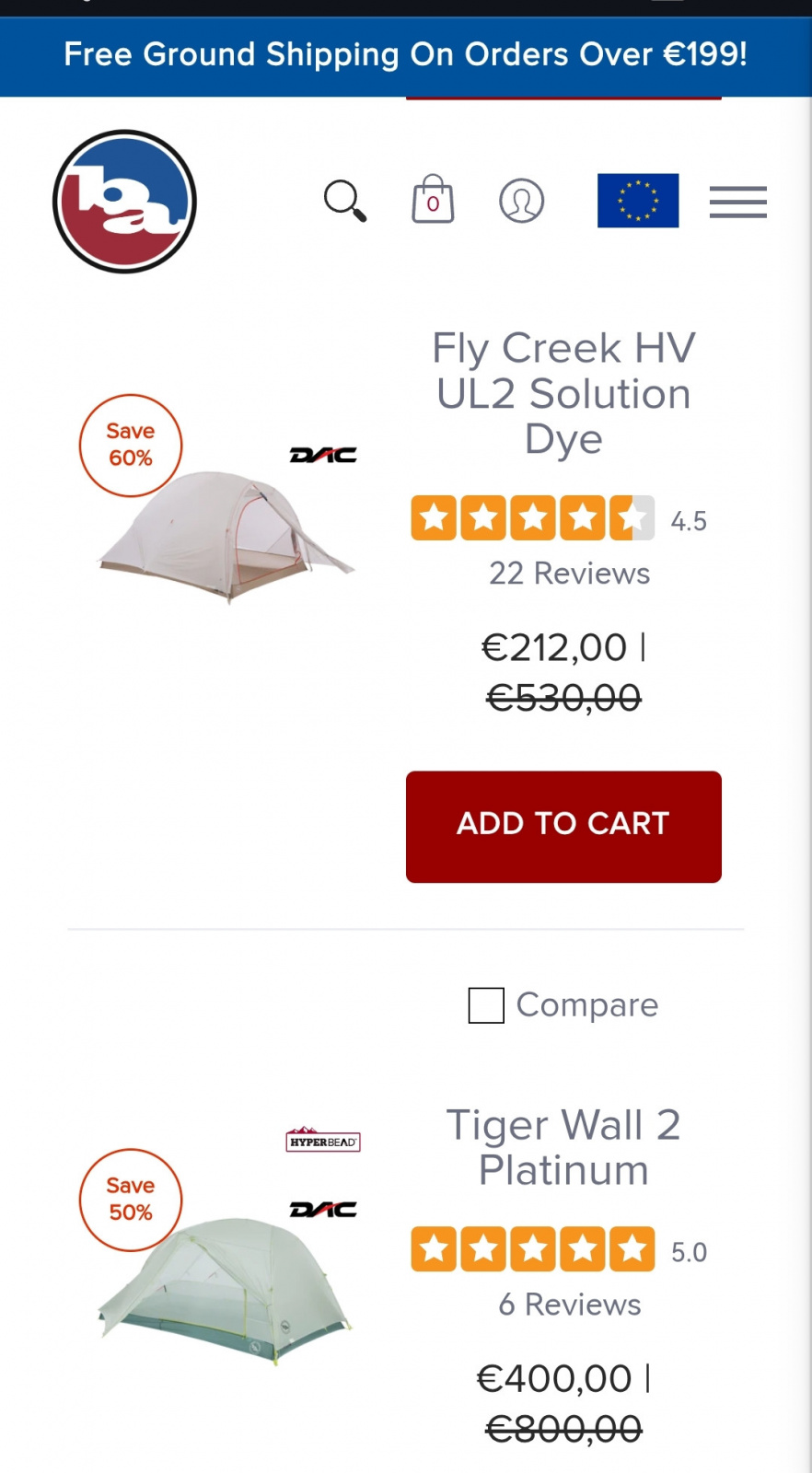Check the Compare checkbox
812x1473 pixels.
pos(486,1005)
